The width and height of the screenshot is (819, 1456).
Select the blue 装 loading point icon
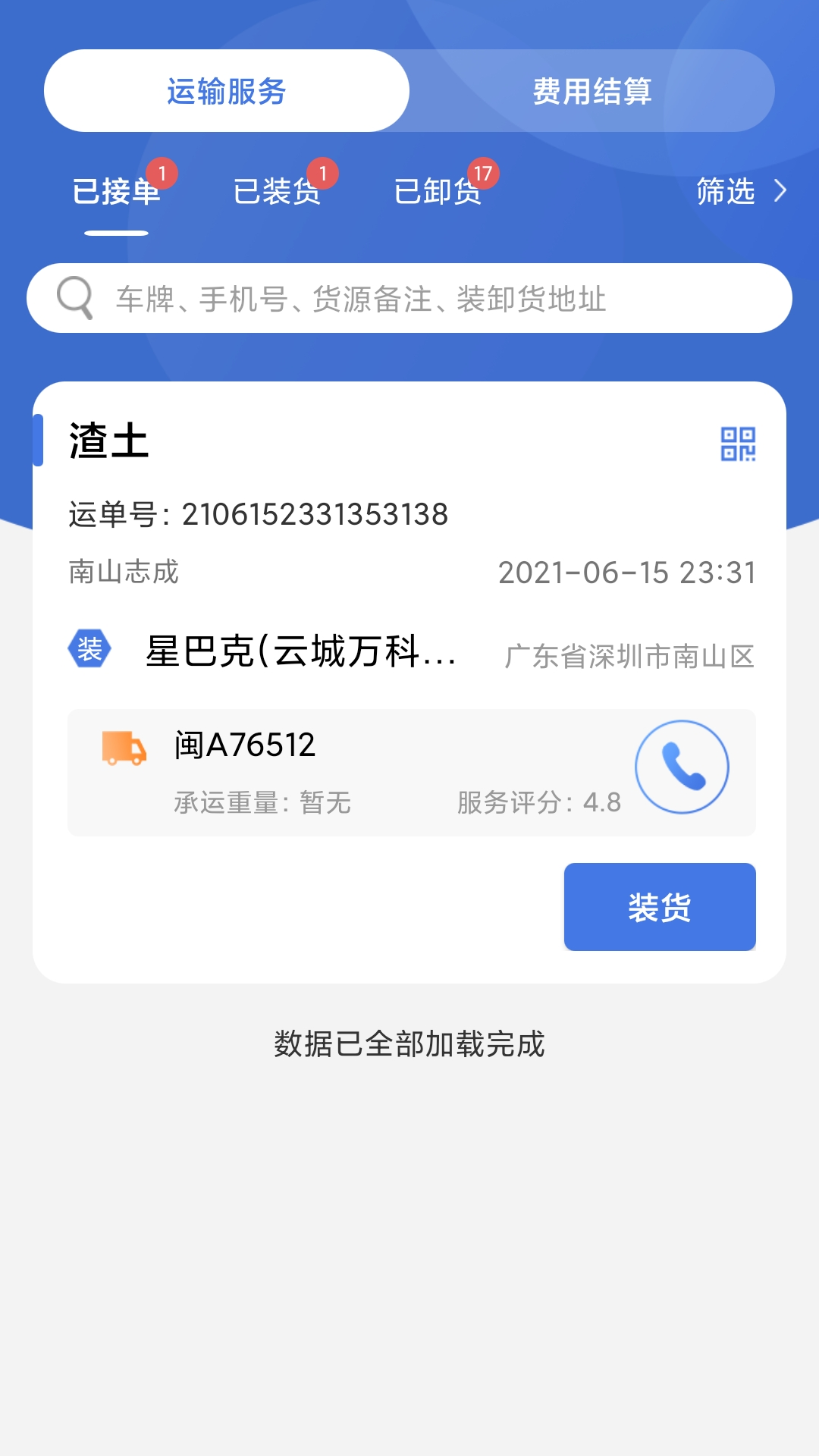[x=89, y=650]
